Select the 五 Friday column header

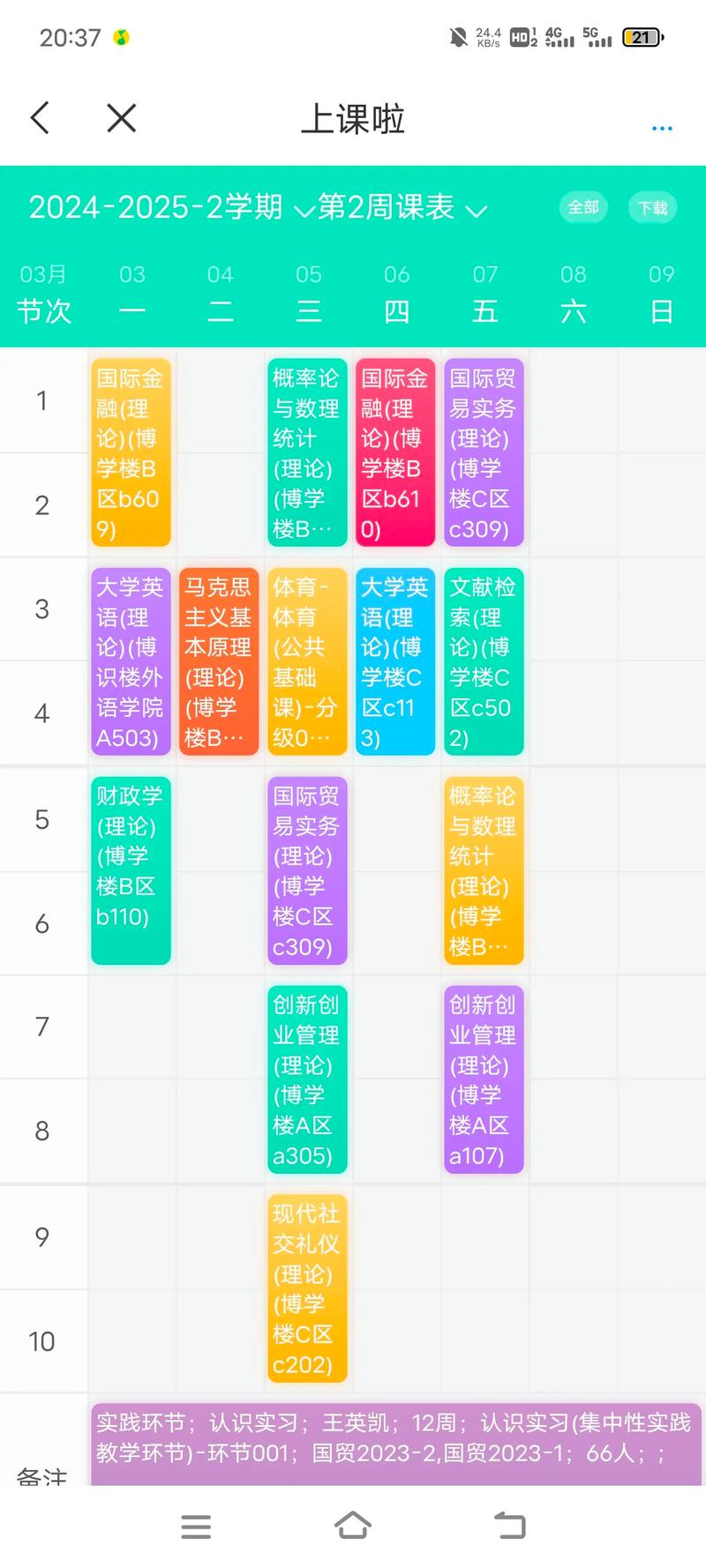coord(484,310)
